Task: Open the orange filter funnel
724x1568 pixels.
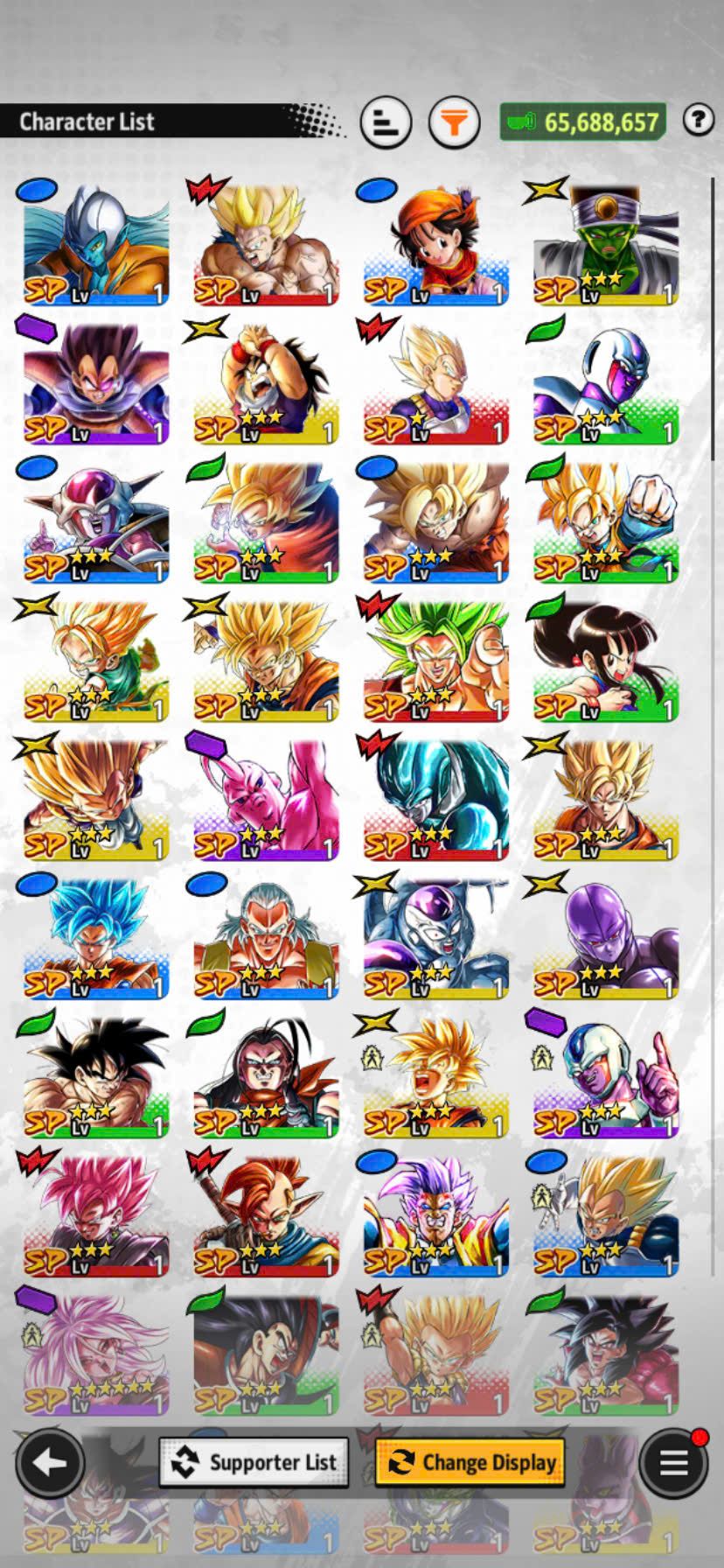Action: [x=454, y=122]
